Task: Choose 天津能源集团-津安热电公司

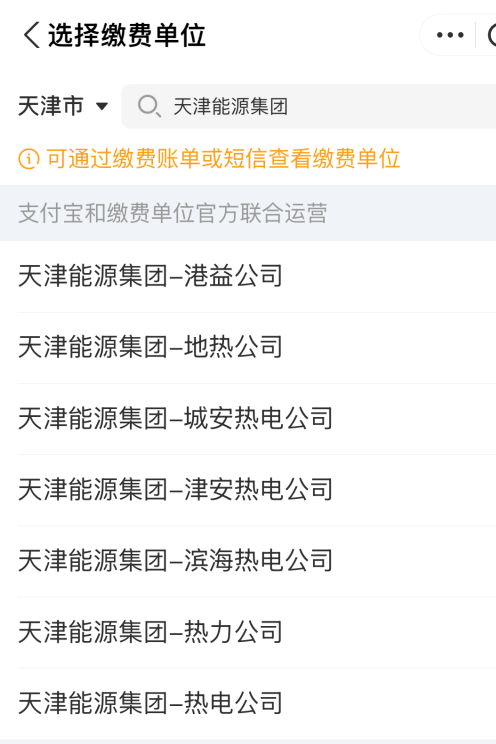Action: click(248, 490)
